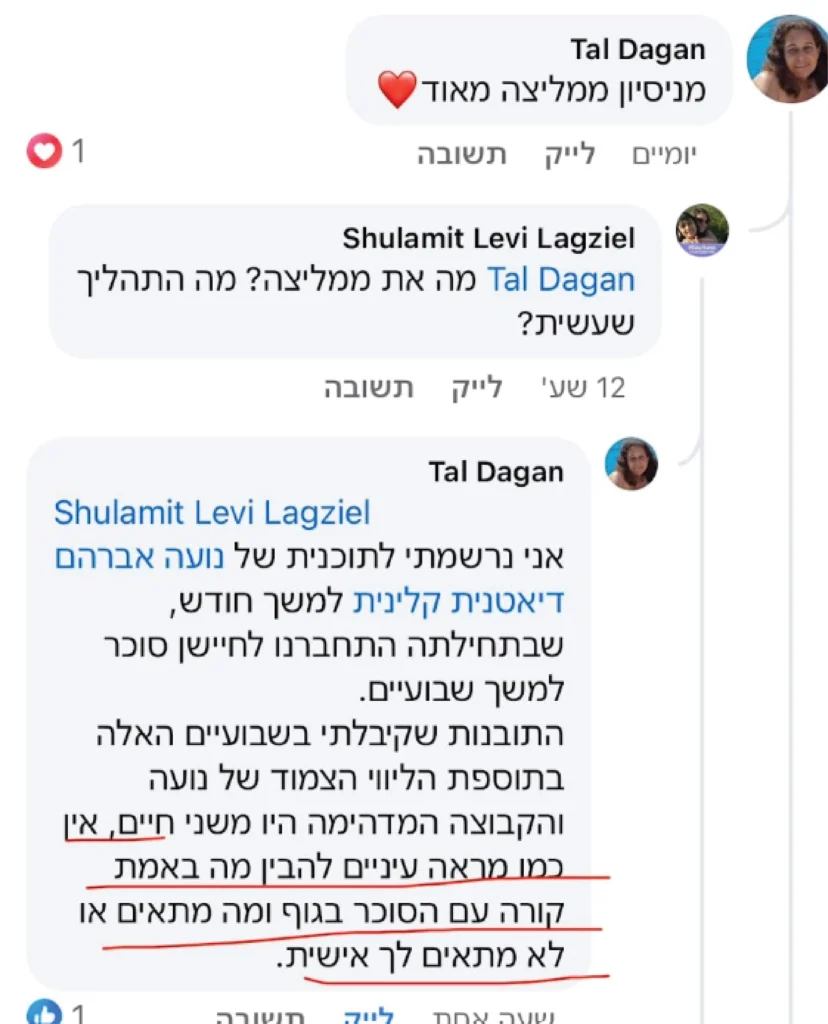Tap the Shulamit Levi Lagziel mention in Tal's reply
828x1024 pixels.
click(212, 513)
